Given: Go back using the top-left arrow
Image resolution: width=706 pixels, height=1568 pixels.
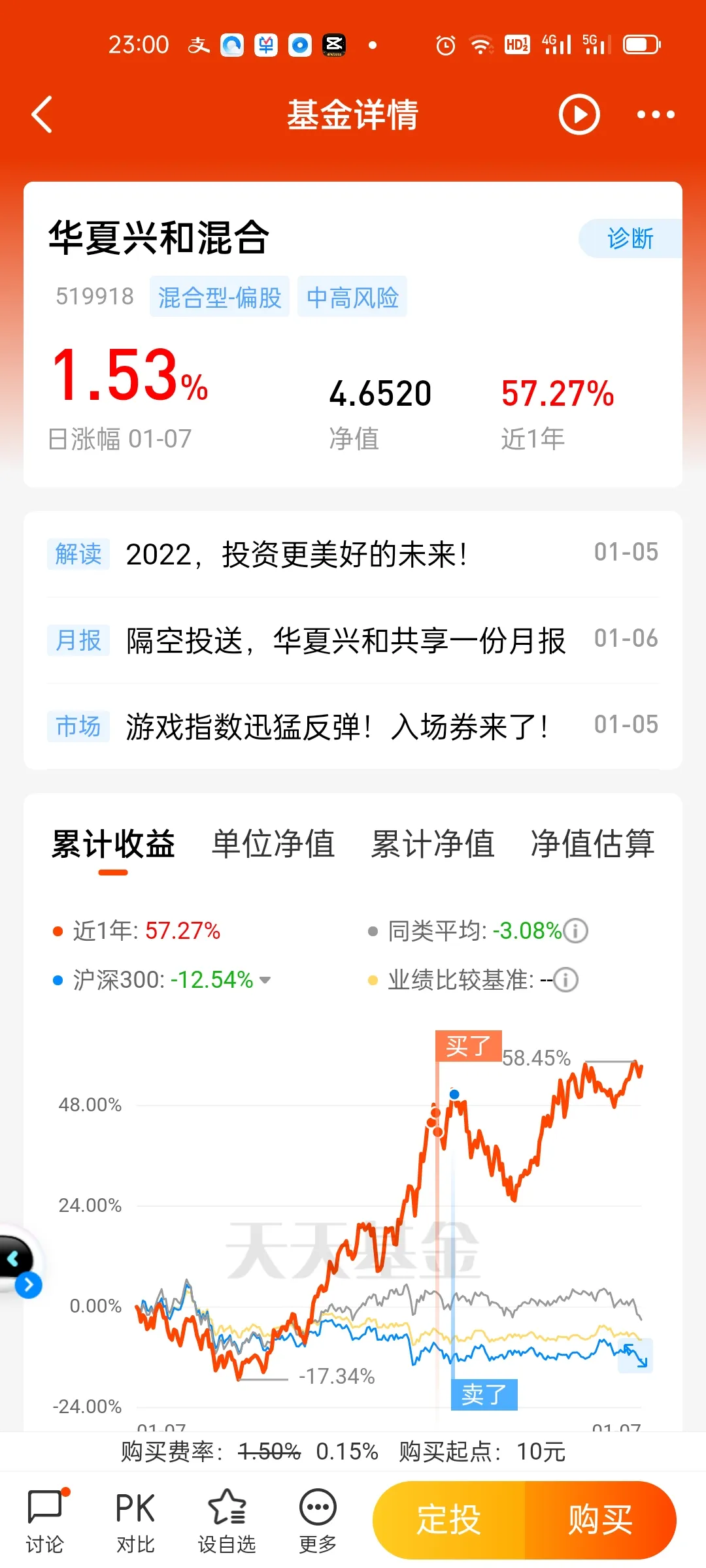Looking at the screenshot, I should point(42,114).
